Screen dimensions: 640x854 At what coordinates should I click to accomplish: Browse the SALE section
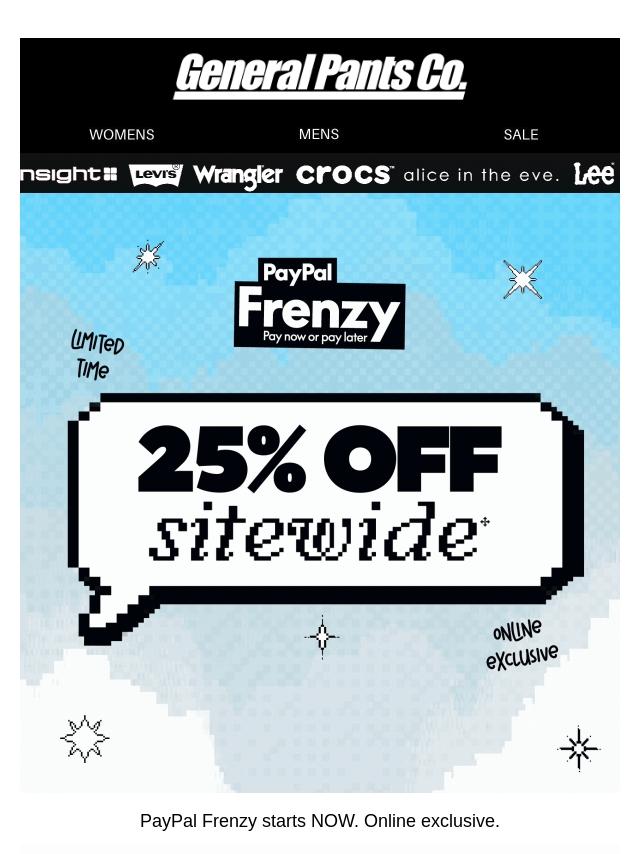point(521,135)
